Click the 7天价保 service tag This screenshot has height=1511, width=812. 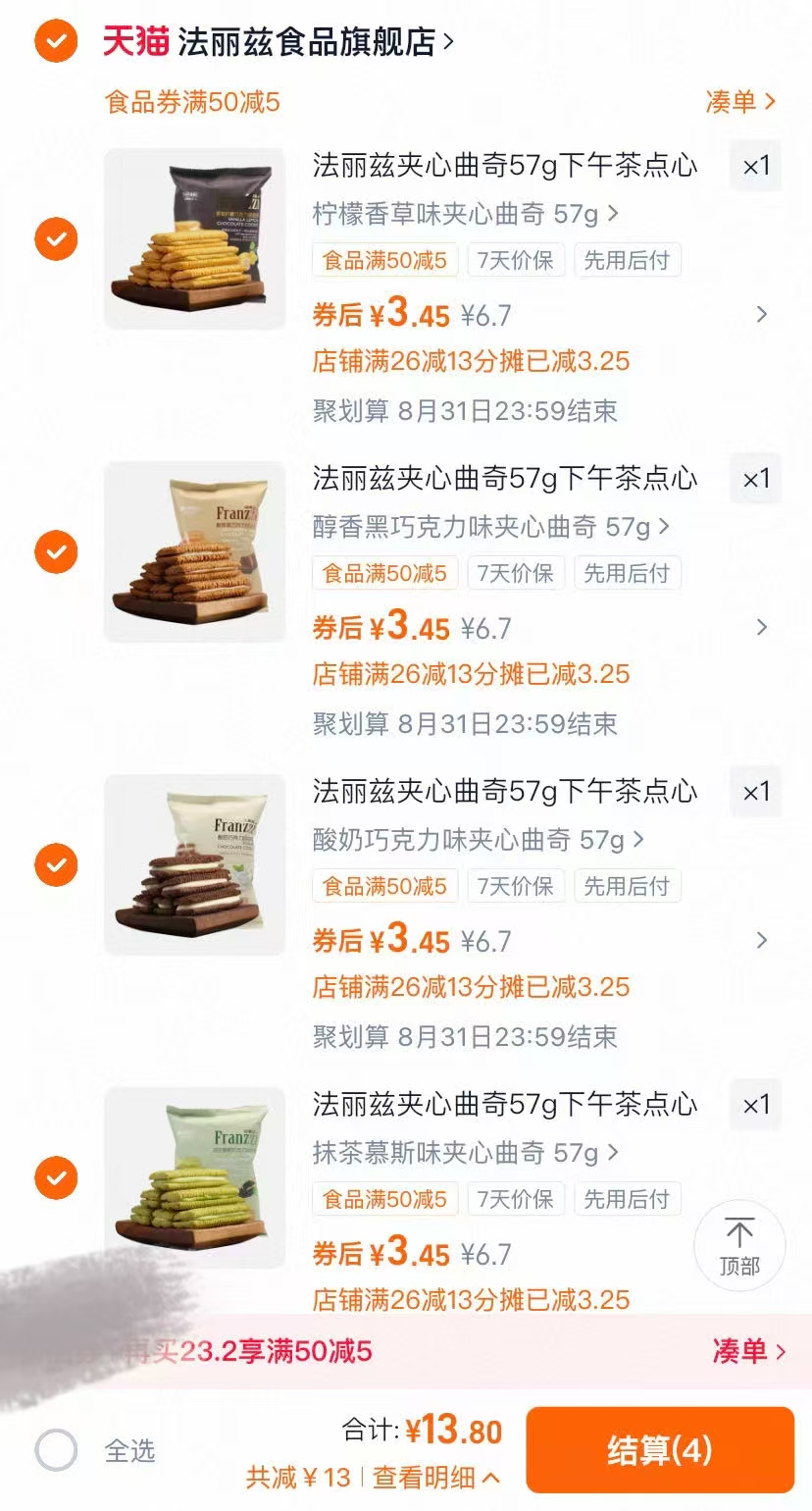(x=515, y=259)
